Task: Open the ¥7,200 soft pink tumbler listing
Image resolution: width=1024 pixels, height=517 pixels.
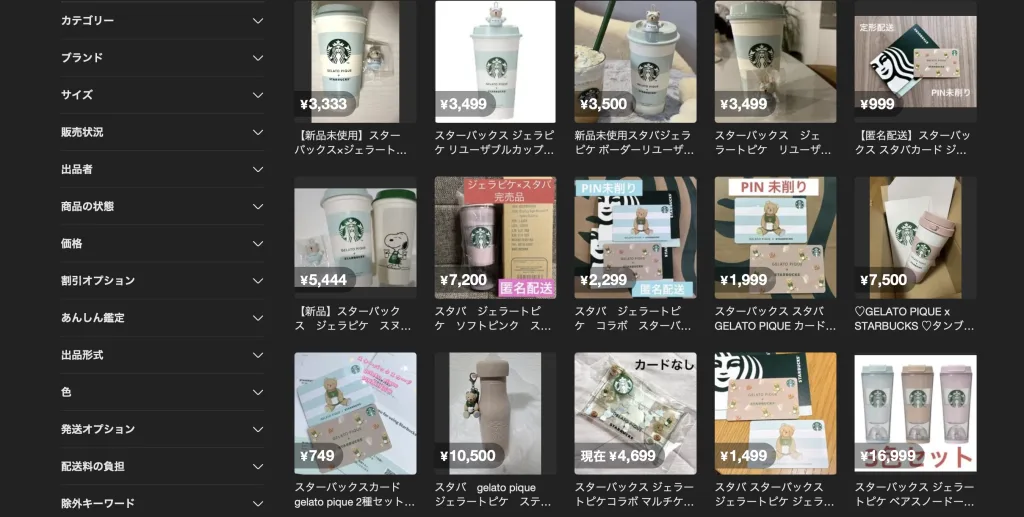Action: tap(495, 238)
